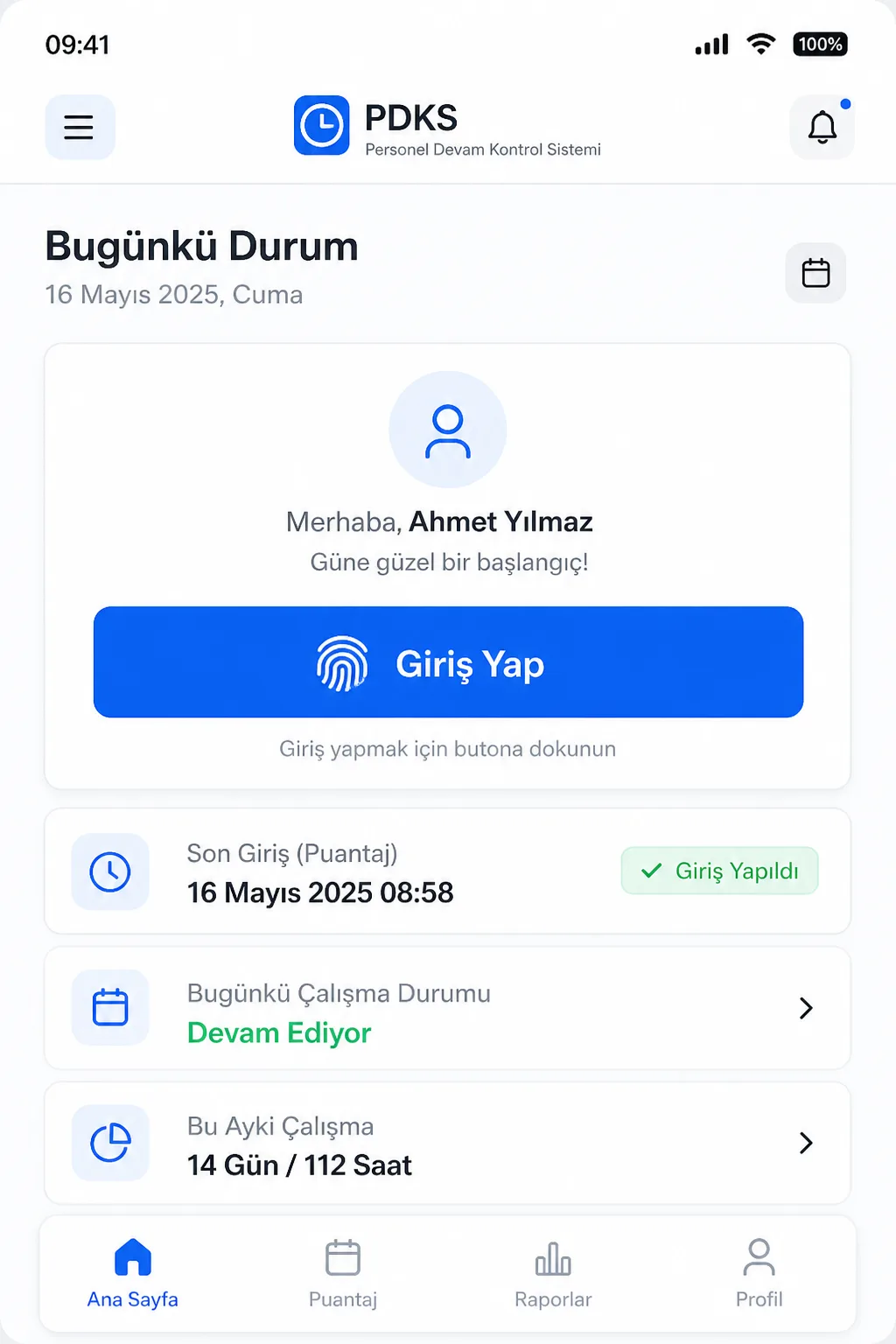Open Bugünkü Çalışma Durumu details
The width and height of the screenshot is (896, 1344).
447,1008
